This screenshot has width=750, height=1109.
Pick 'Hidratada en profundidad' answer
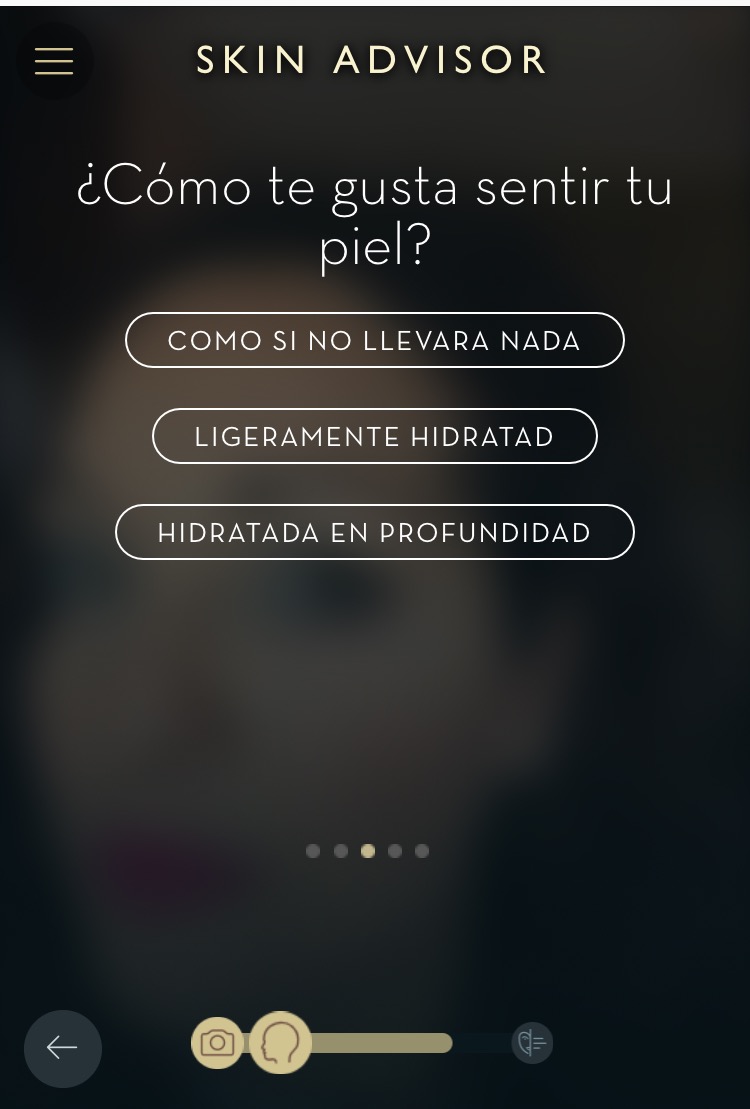[x=374, y=532]
